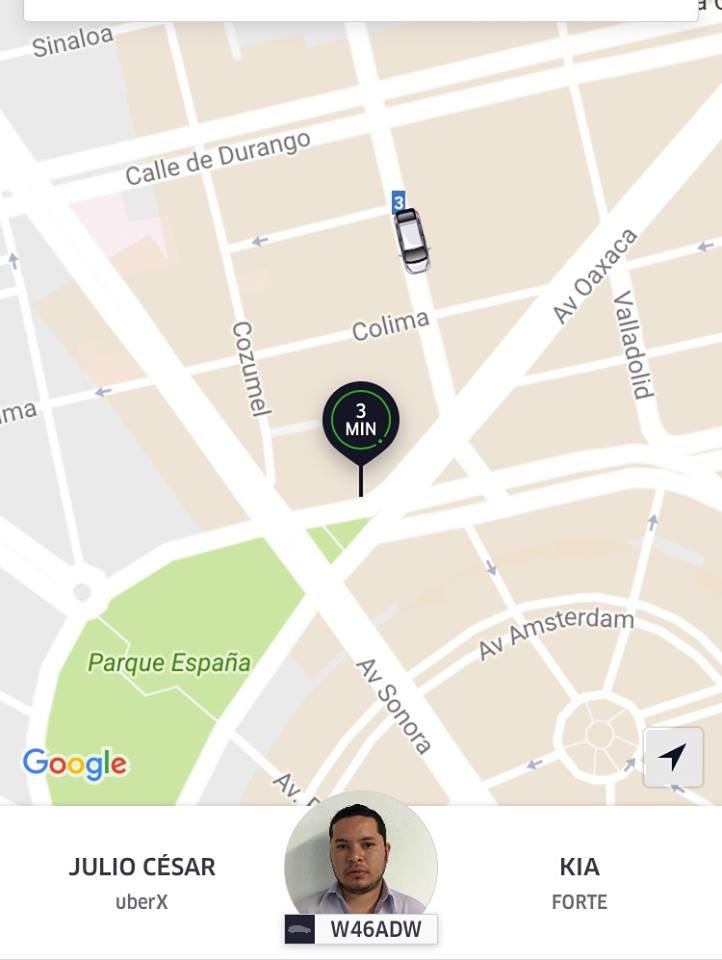Recenter map with the location arrow

tap(673, 757)
